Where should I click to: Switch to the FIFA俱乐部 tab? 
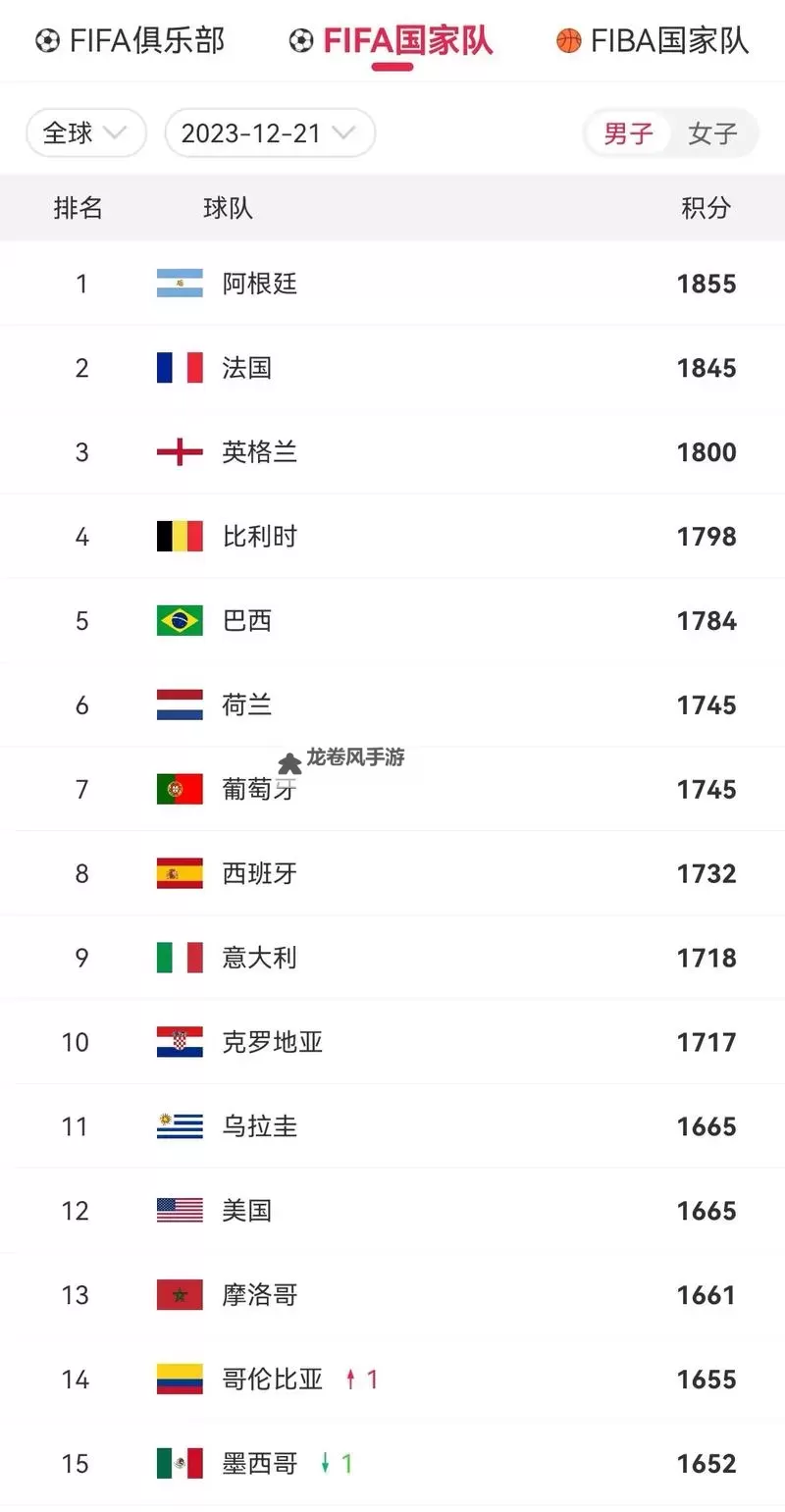pos(130,40)
